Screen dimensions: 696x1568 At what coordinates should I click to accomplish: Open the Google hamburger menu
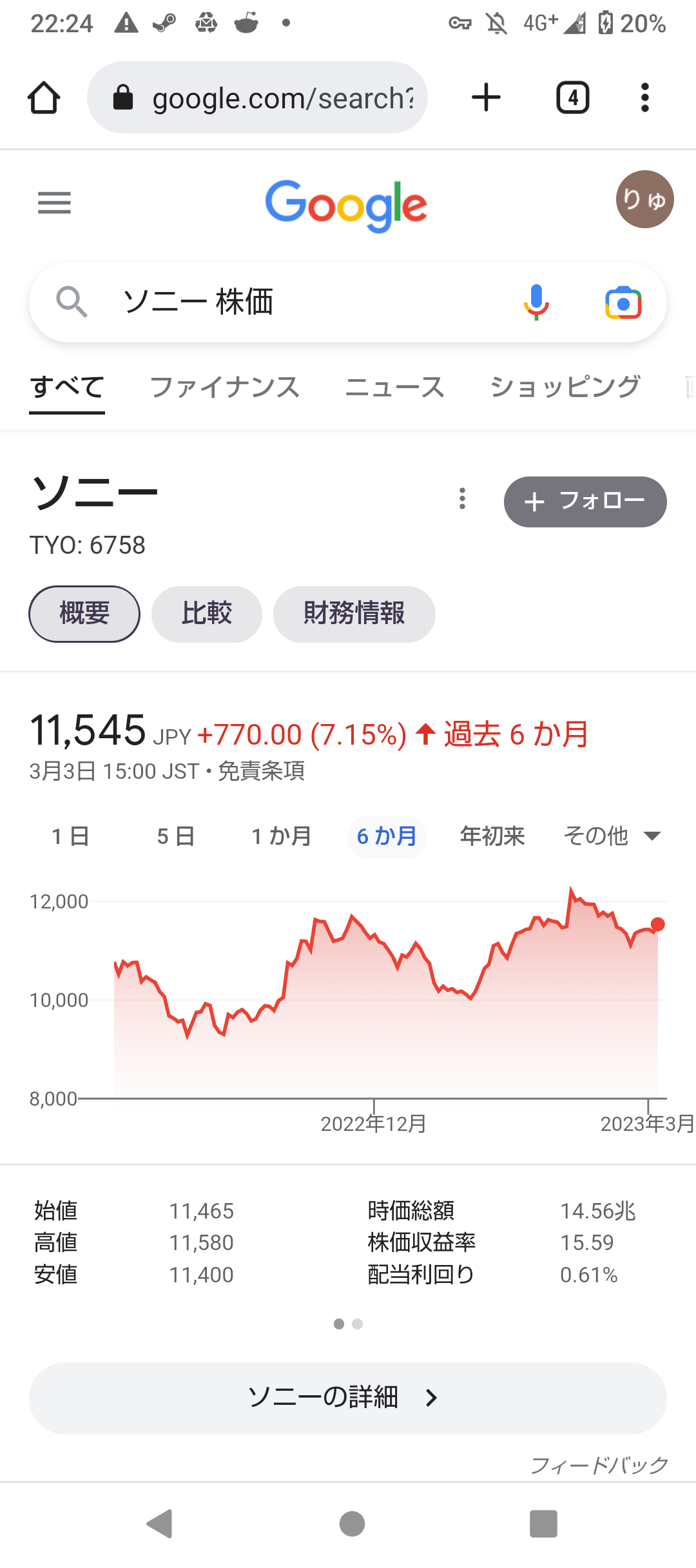click(54, 203)
